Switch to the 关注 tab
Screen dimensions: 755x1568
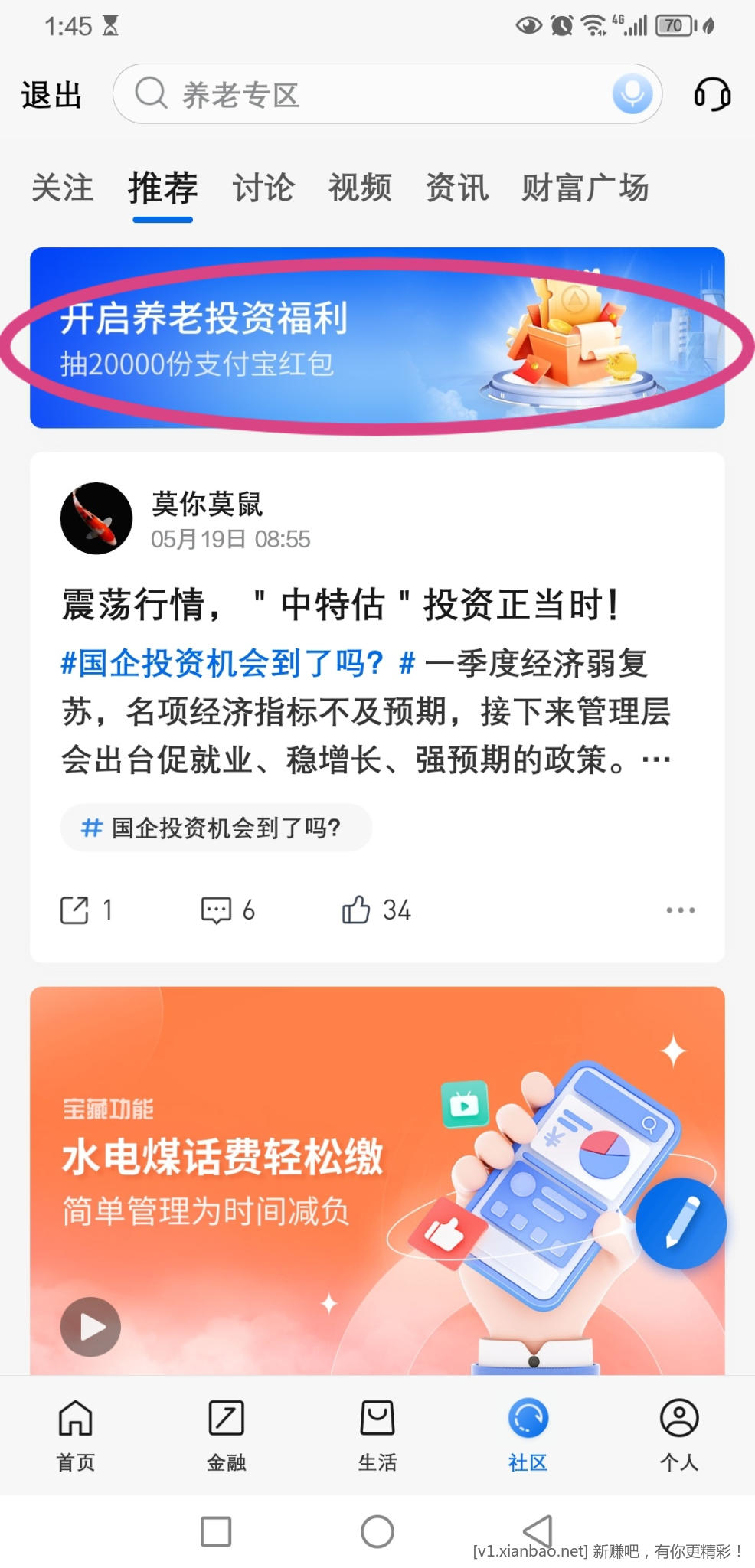(x=63, y=188)
